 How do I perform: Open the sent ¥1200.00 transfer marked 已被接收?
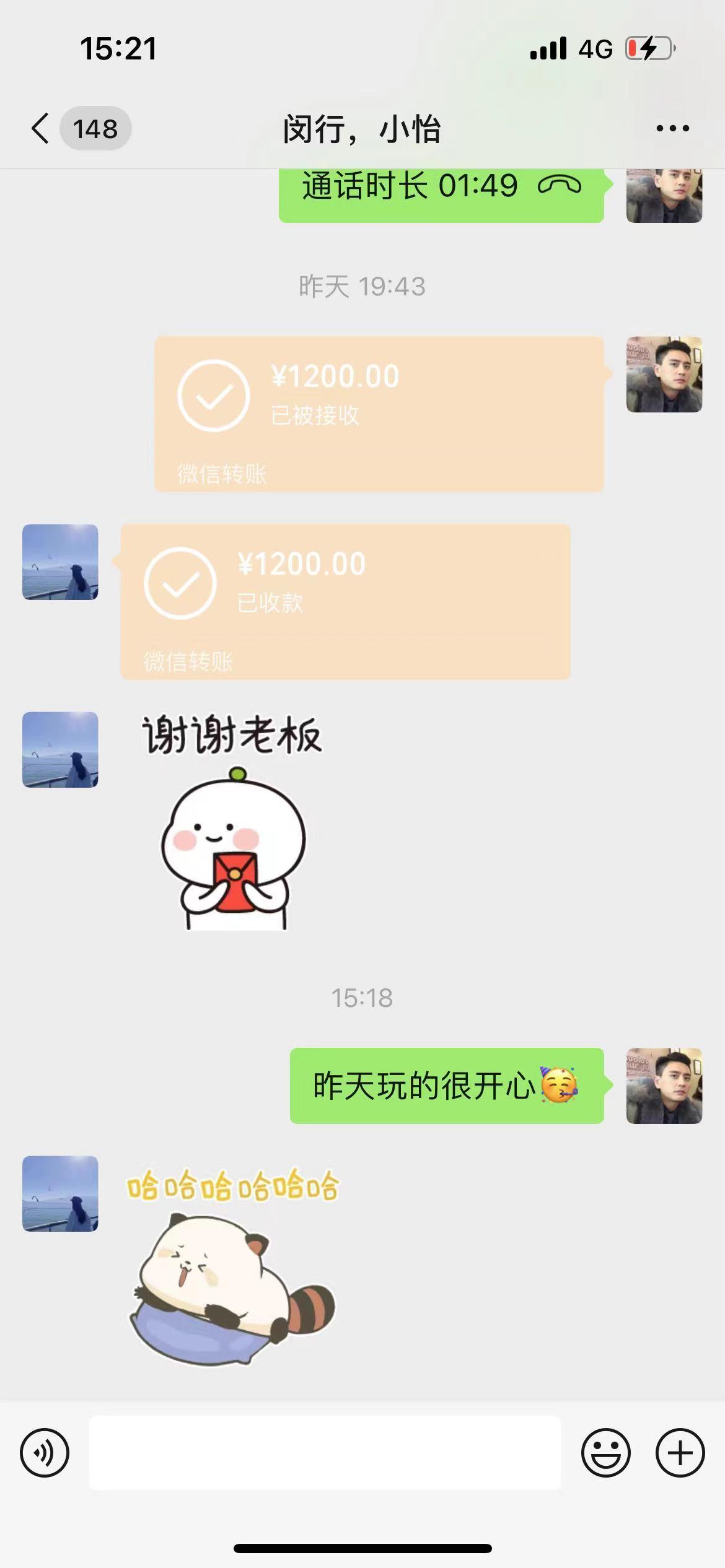pos(379,414)
